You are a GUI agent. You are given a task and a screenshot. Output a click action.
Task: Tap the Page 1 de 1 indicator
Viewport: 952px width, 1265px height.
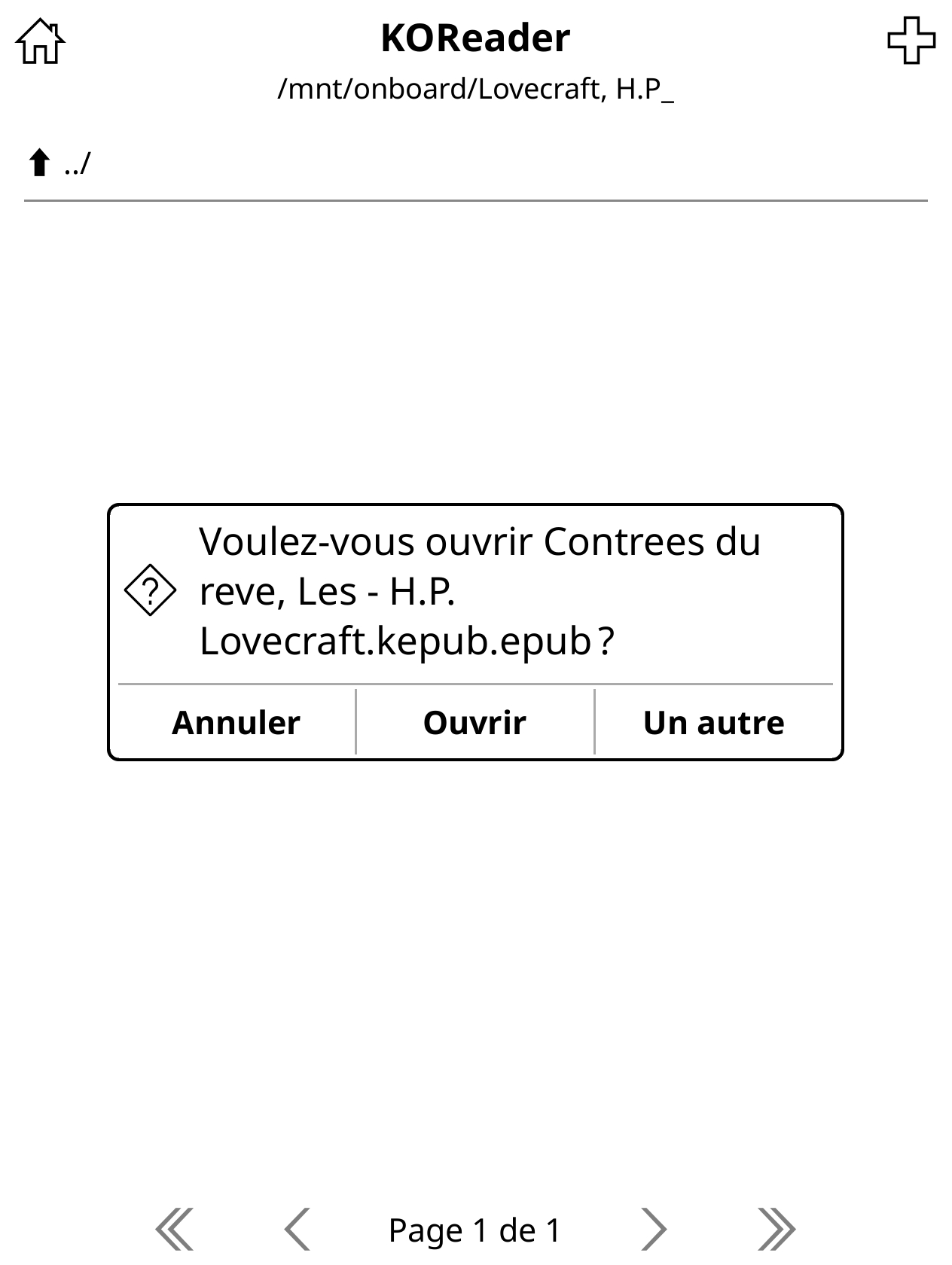coord(474,1230)
